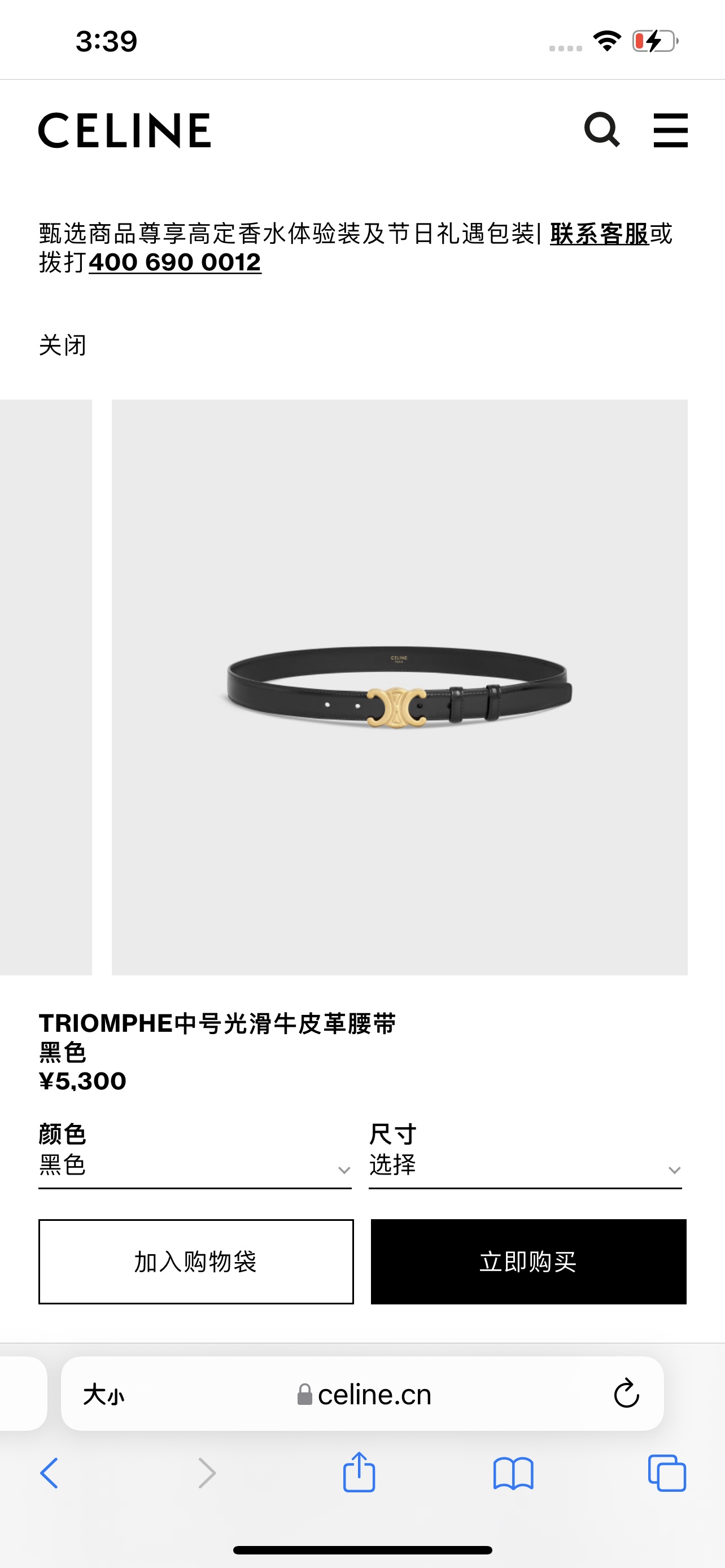This screenshot has width=725, height=1568.
Task: Go back in Safari
Action: coord(49,1473)
